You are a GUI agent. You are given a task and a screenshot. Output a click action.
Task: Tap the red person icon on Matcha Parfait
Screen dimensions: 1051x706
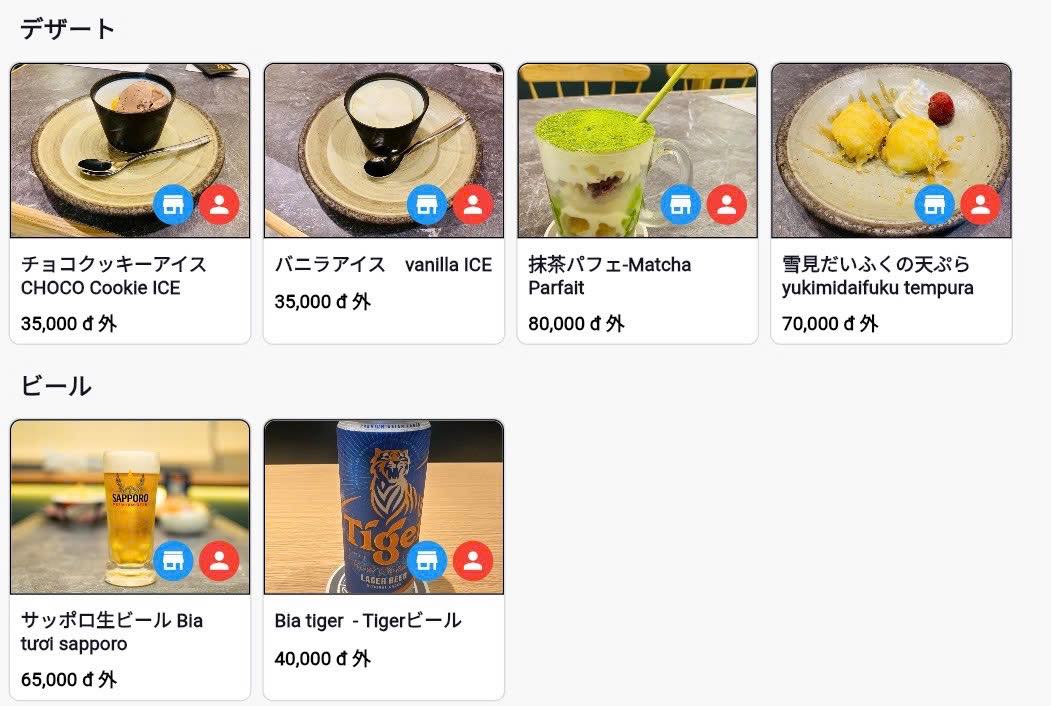coord(727,205)
